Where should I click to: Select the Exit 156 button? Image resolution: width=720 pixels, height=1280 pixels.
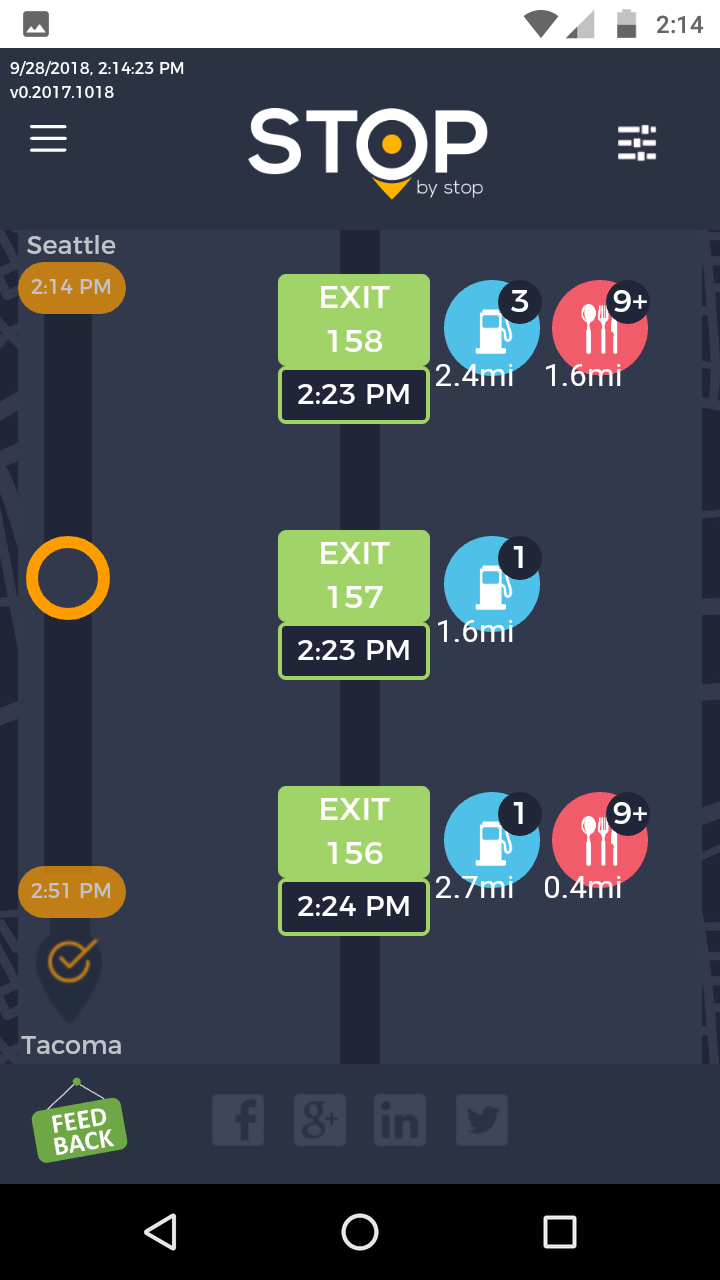pyautogui.click(x=354, y=832)
